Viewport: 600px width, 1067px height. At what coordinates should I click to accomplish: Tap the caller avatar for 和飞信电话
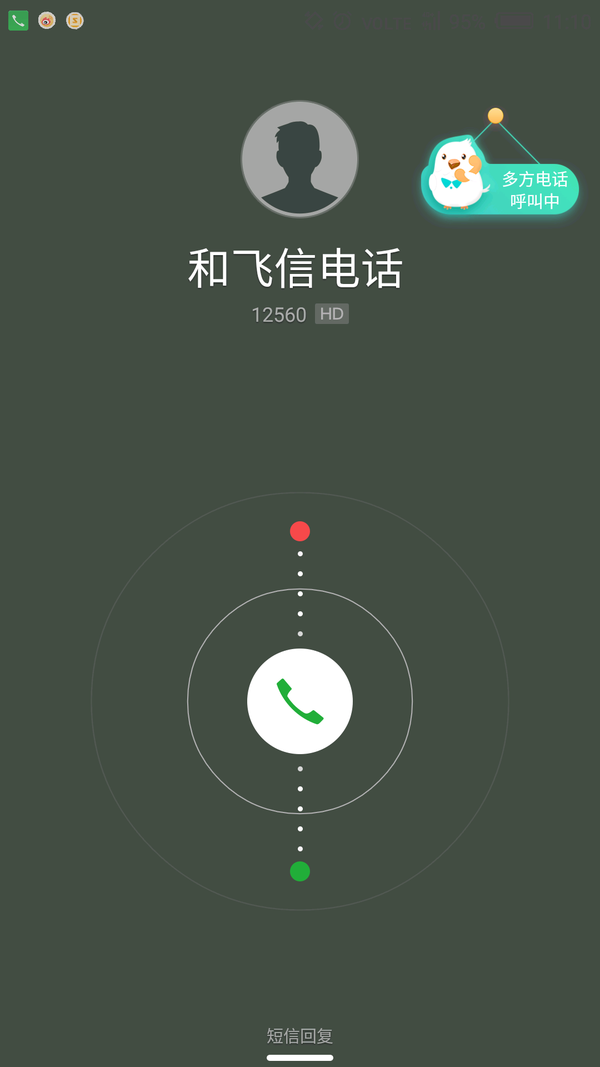300,158
